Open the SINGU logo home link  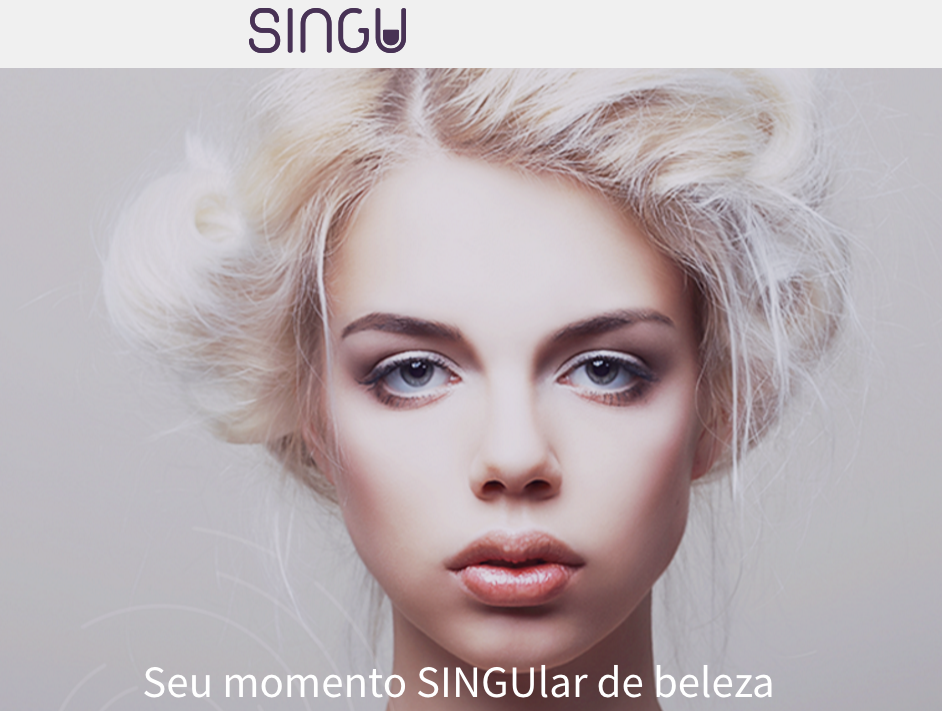point(327,30)
